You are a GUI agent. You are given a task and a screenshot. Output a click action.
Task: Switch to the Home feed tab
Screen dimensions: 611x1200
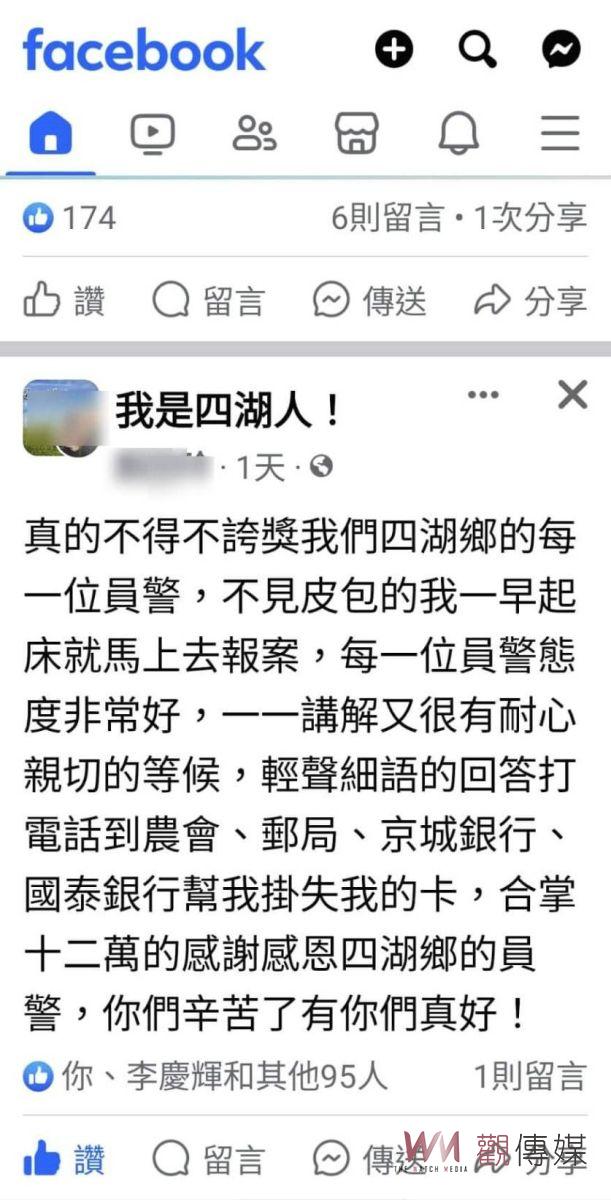pyautogui.click(x=50, y=134)
